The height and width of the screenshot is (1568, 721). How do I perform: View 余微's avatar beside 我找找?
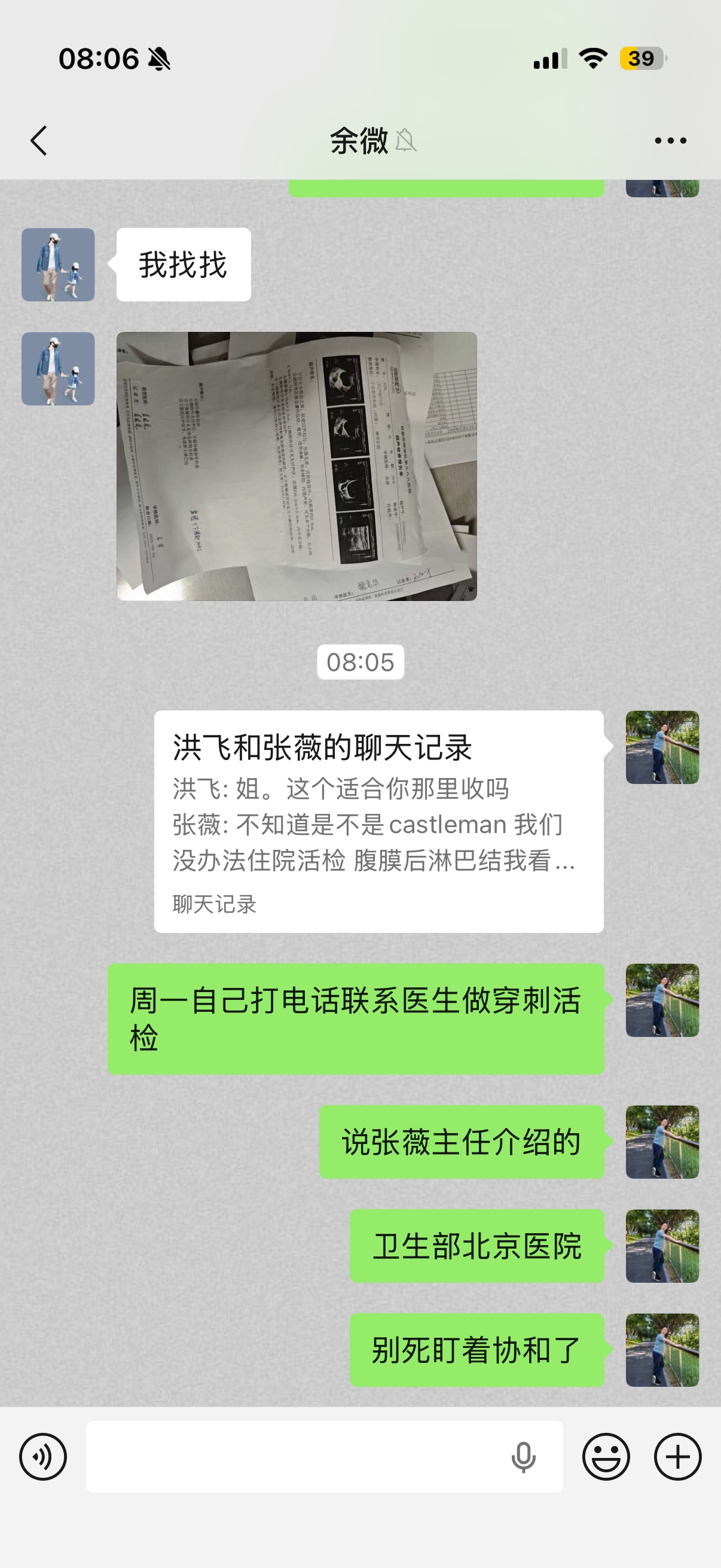click(x=58, y=265)
